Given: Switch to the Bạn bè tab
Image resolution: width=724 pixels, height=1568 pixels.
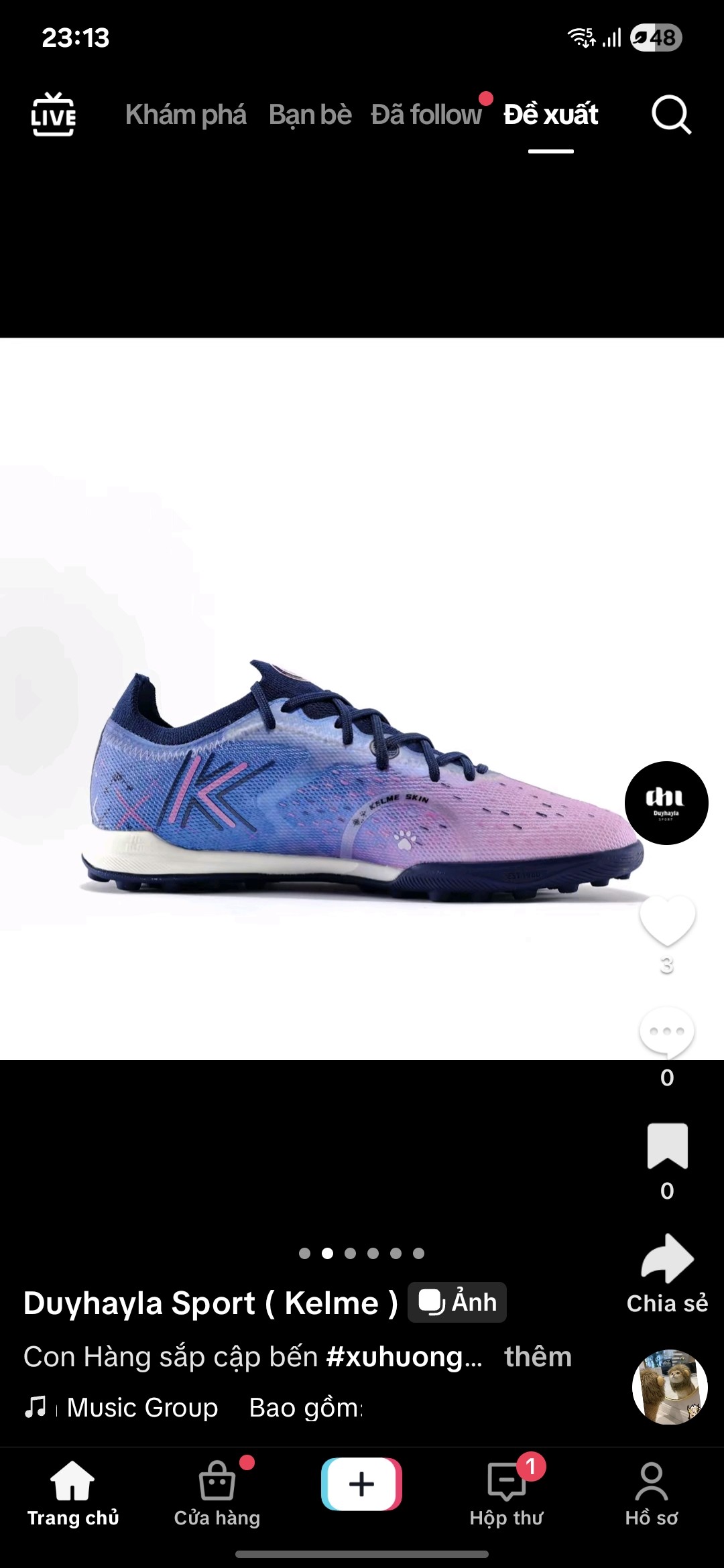Looking at the screenshot, I should click(x=310, y=115).
